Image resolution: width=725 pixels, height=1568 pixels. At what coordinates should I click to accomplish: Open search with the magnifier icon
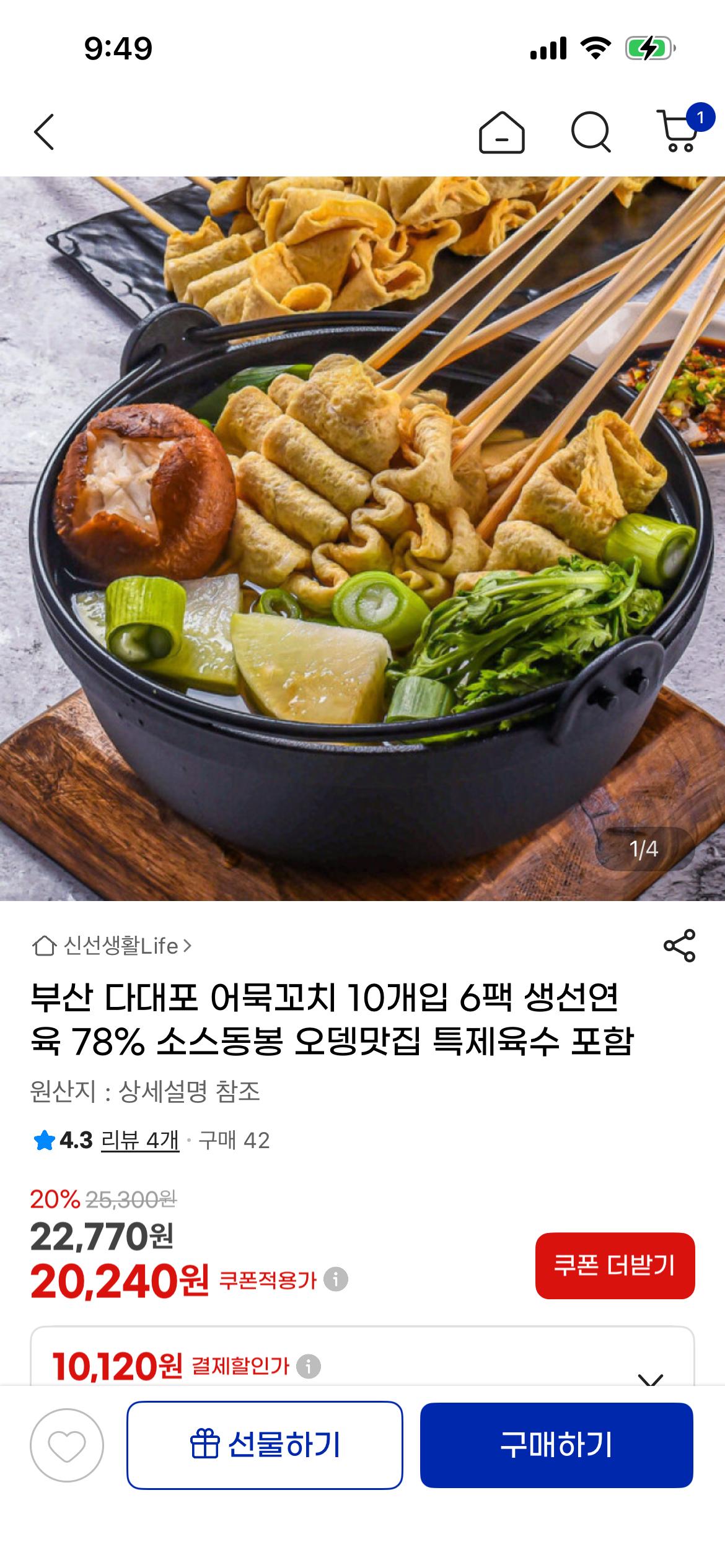[x=592, y=132]
